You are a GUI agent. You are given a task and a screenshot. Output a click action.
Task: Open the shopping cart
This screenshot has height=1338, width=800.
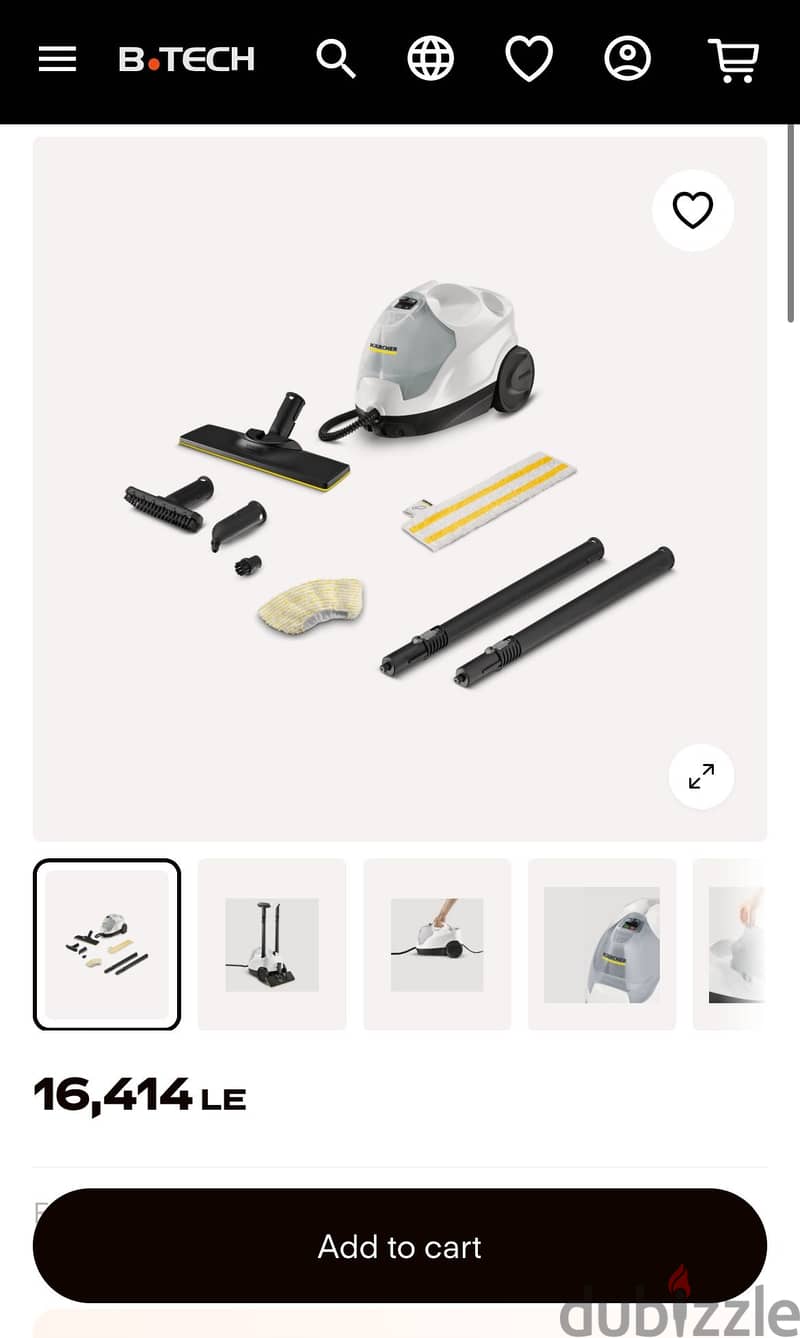(733, 60)
